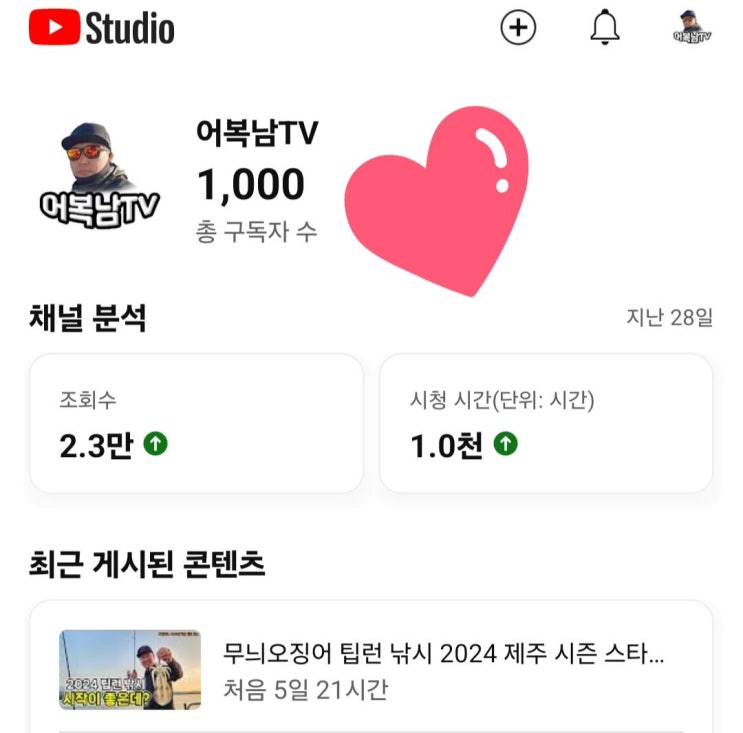The height and width of the screenshot is (733, 743).
Task: Open the 시청 시간 analytics card
Action: pyautogui.click(x=546, y=423)
